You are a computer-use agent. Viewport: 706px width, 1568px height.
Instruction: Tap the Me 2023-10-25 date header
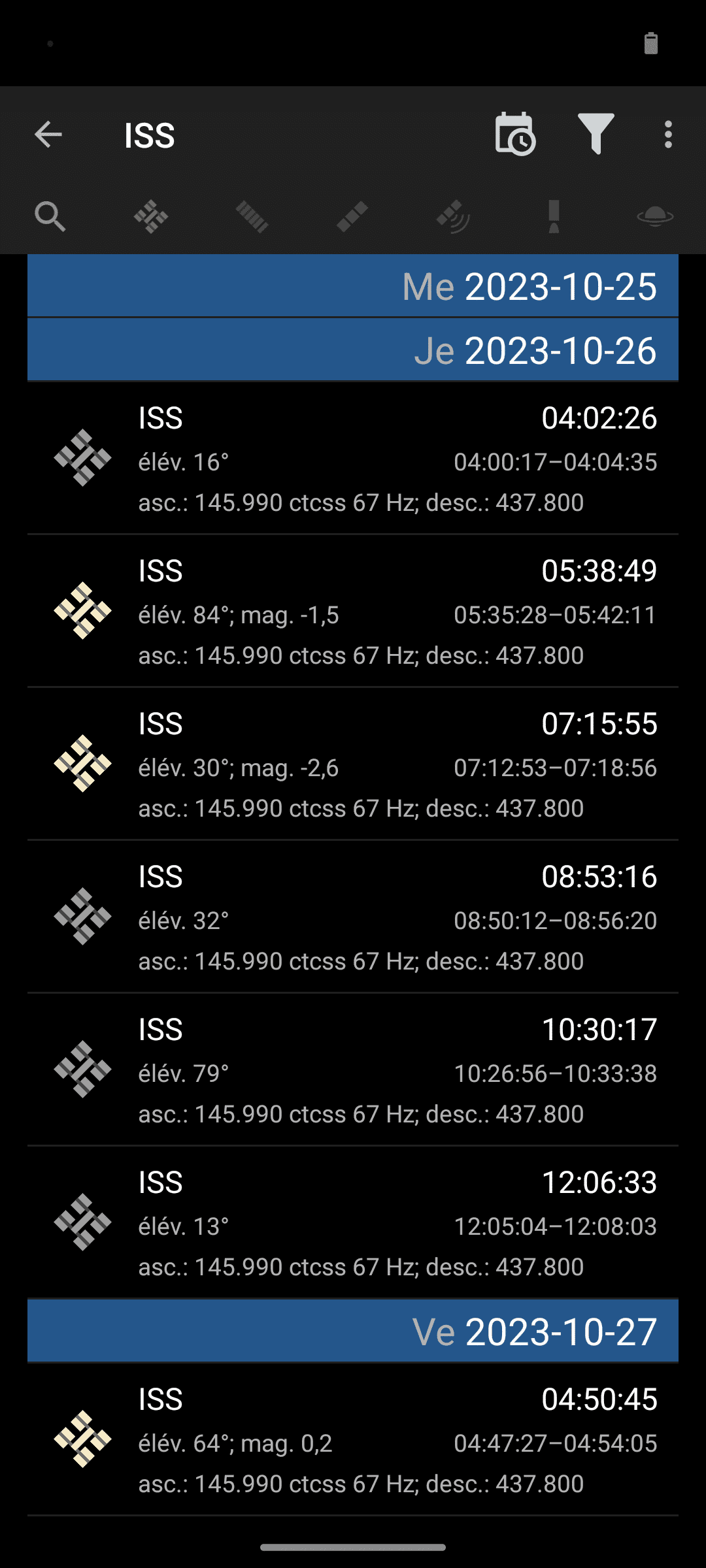point(353,286)
